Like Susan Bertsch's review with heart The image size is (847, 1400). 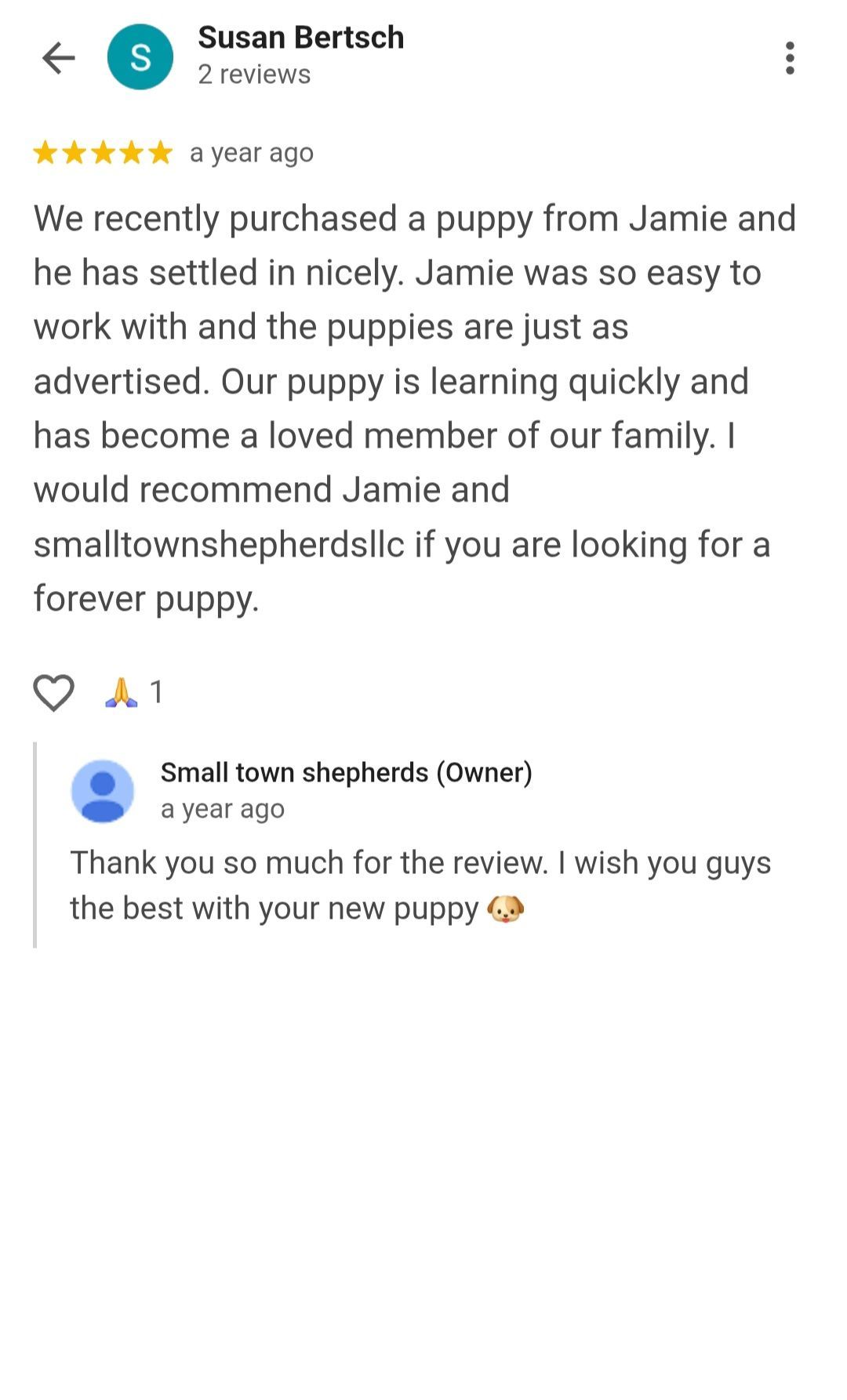pos(53,692)
